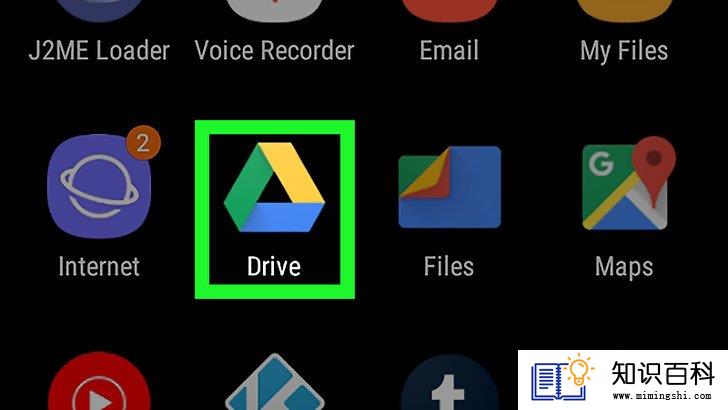Viewport: 728px width, 410px height.
Task: Open the red play button app
Action: [x=98, y=385]
